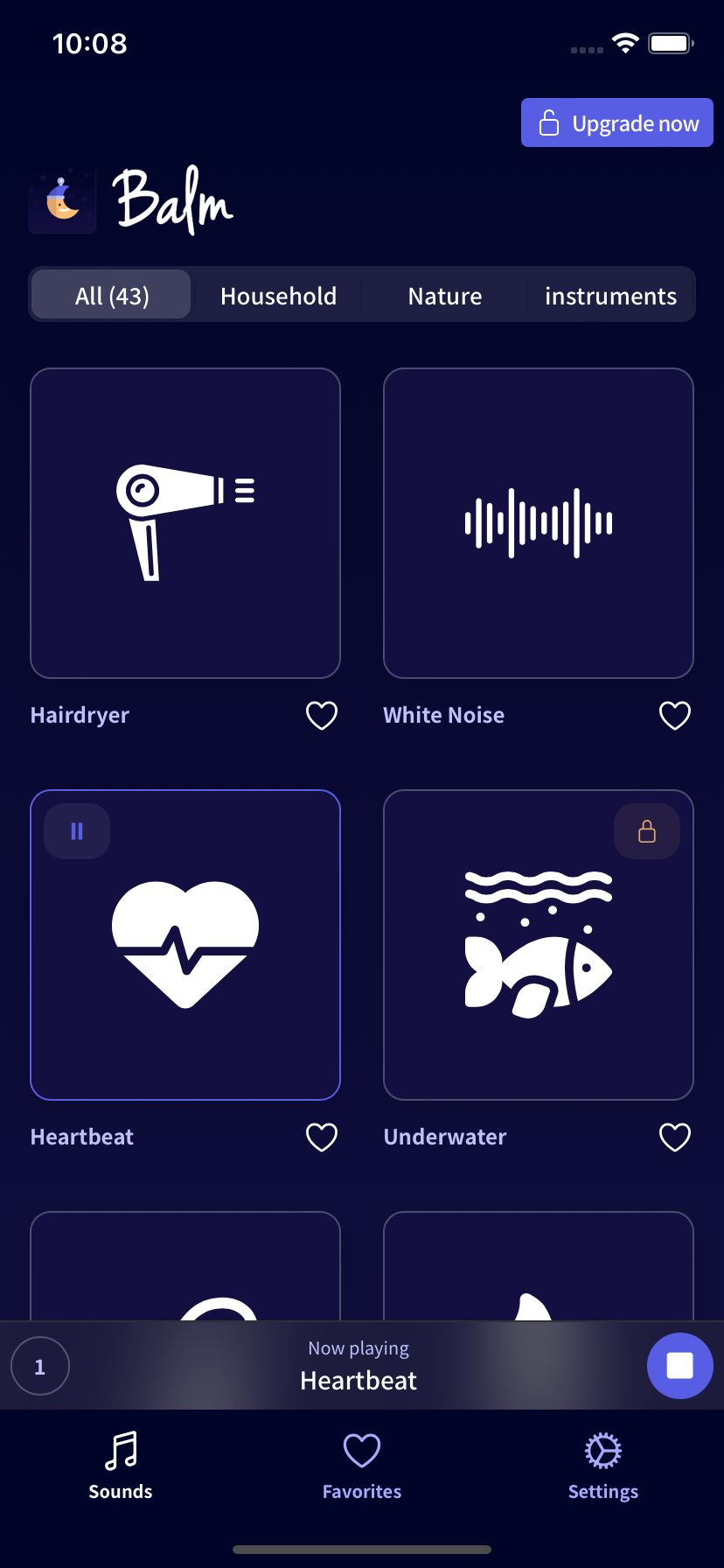Open the playing sounds count badge
This screenshot has height=1568, width=724.
40,1366
